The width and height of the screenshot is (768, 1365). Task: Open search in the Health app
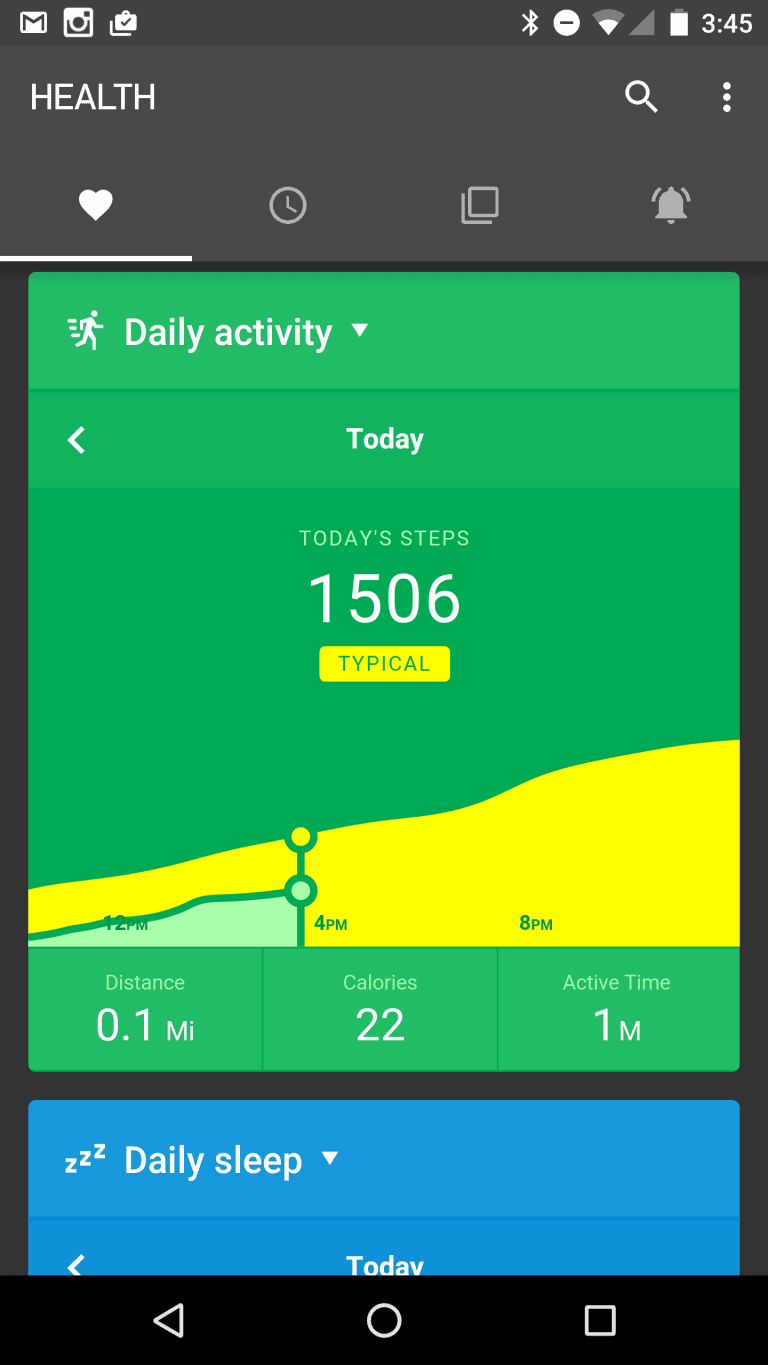(641, 97)
